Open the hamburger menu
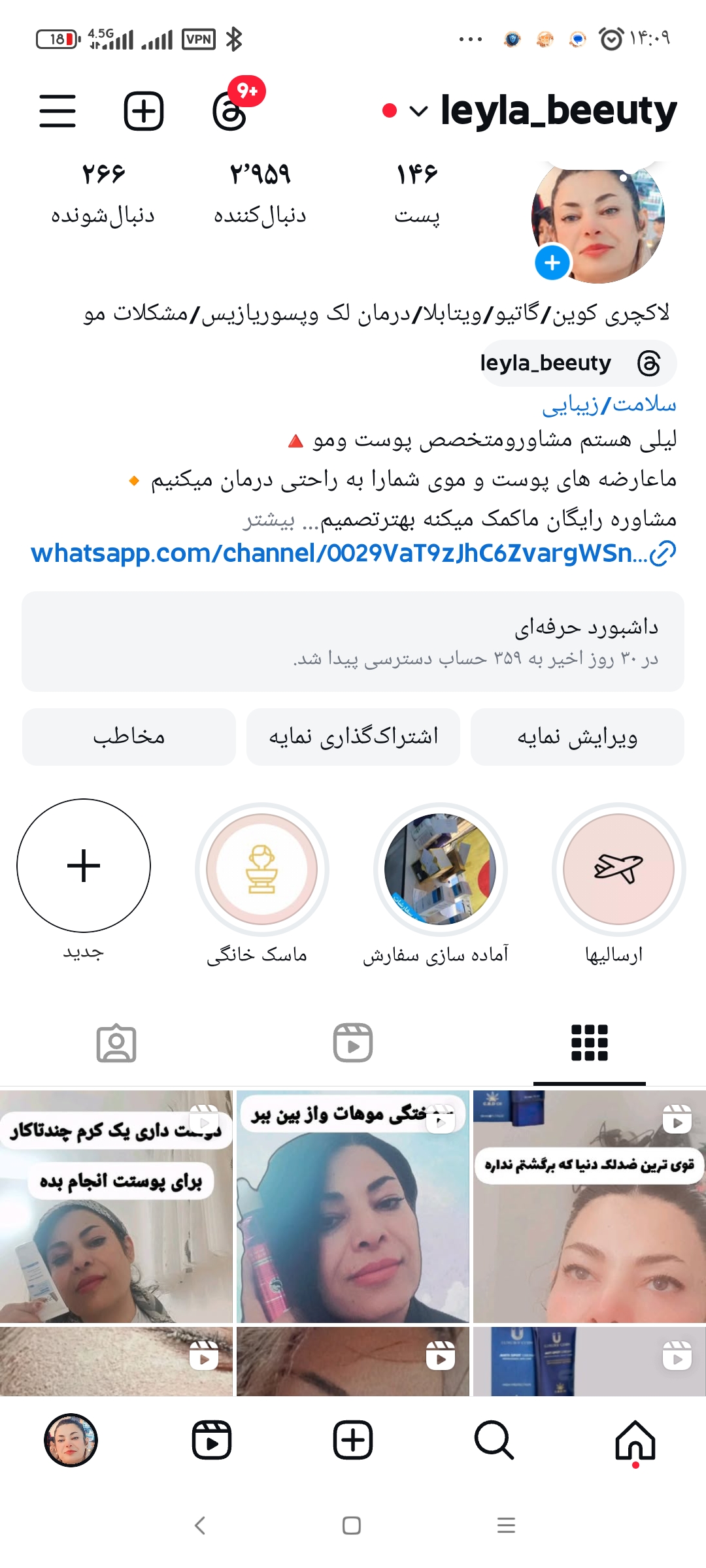The width and height of the screenshot is (706, 1568). [x=58, y=110]
